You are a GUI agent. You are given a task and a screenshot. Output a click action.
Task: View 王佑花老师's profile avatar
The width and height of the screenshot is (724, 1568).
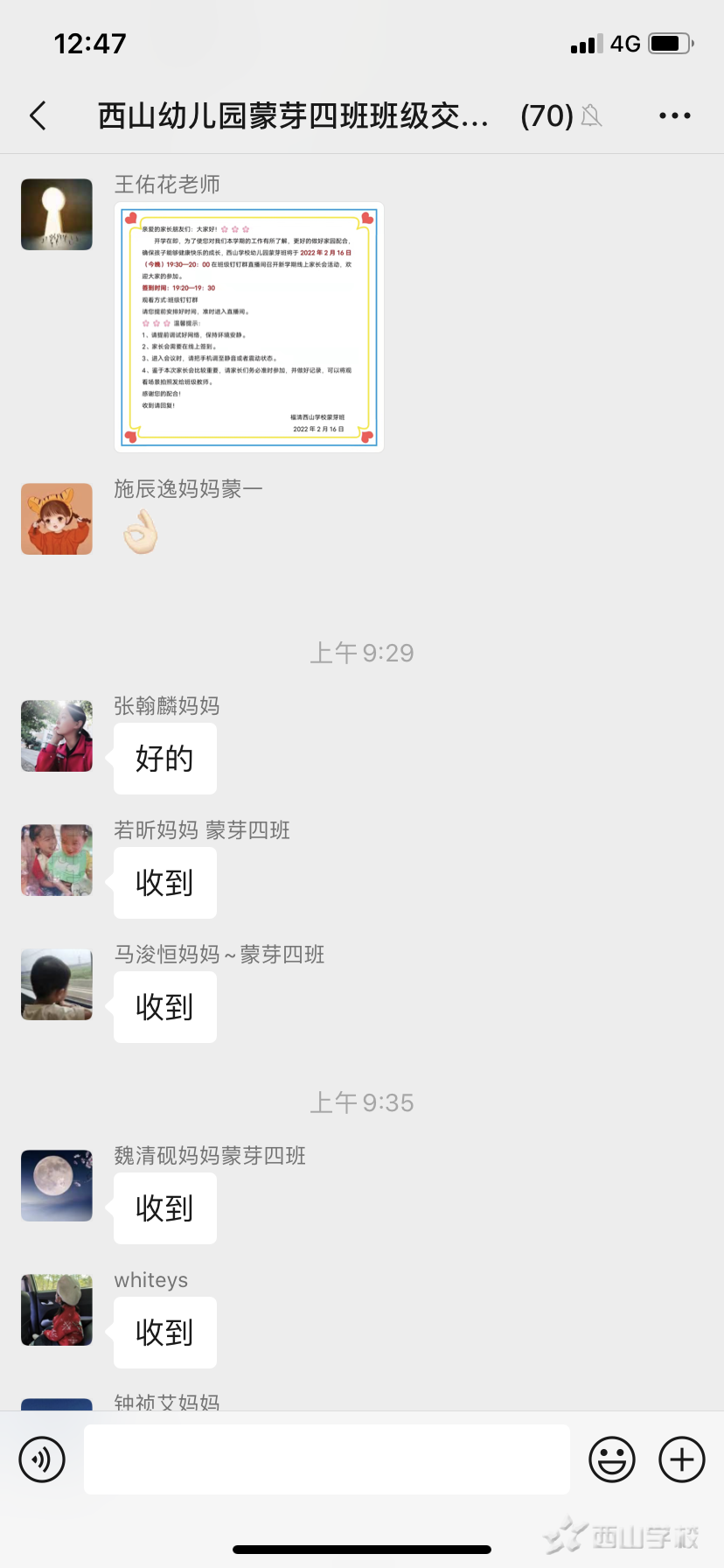(57, 214)
